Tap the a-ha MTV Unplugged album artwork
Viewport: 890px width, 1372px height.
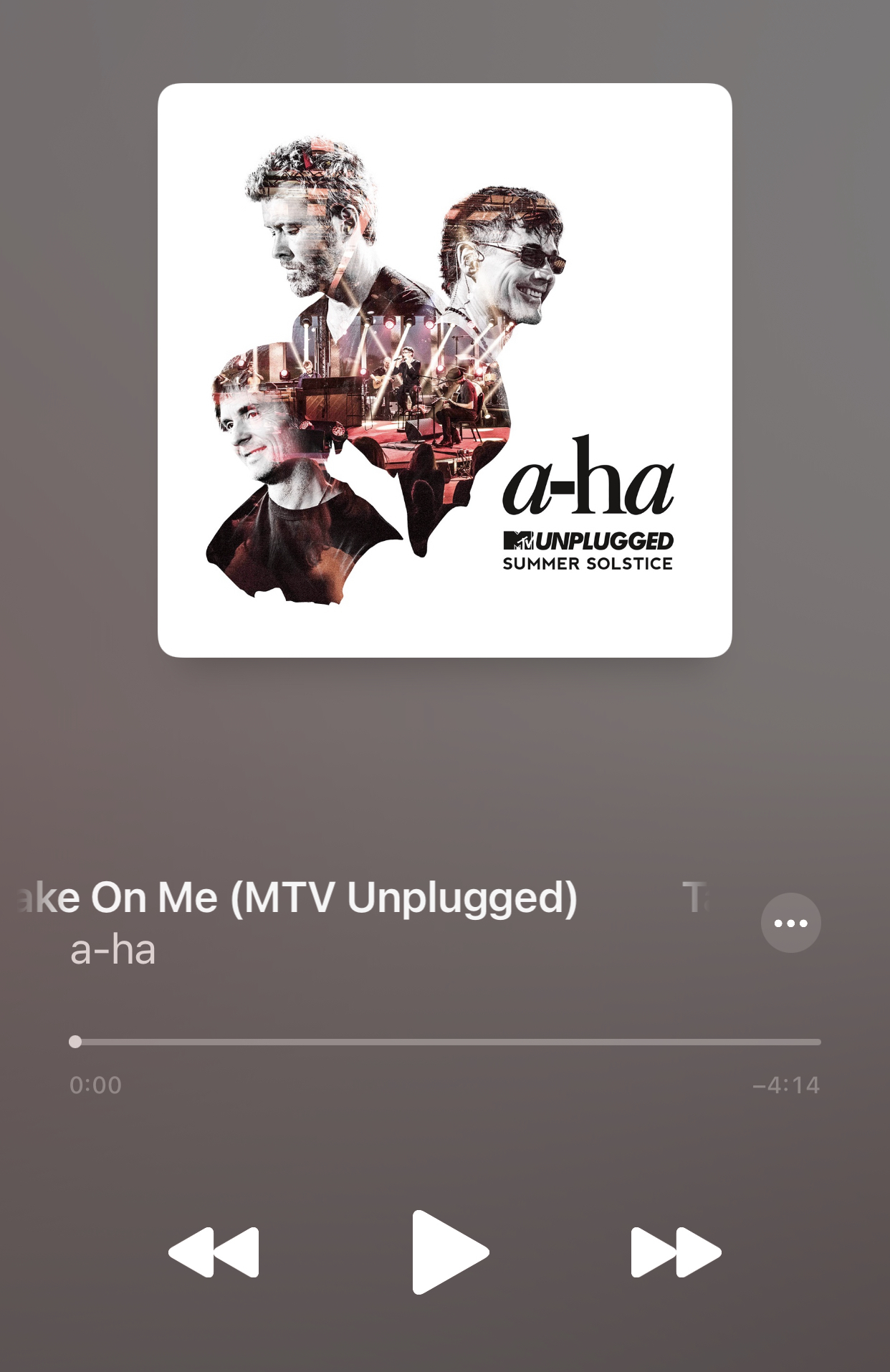(x=444, y=370)
